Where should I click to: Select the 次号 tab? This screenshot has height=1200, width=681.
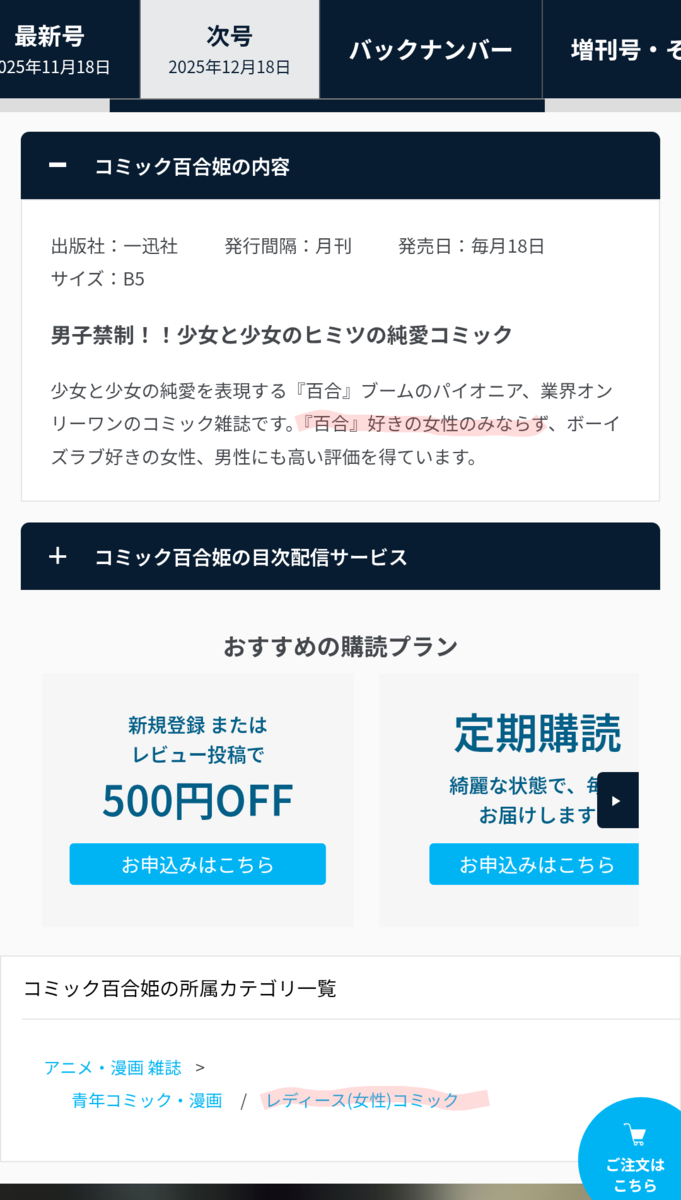click(229, 50)
